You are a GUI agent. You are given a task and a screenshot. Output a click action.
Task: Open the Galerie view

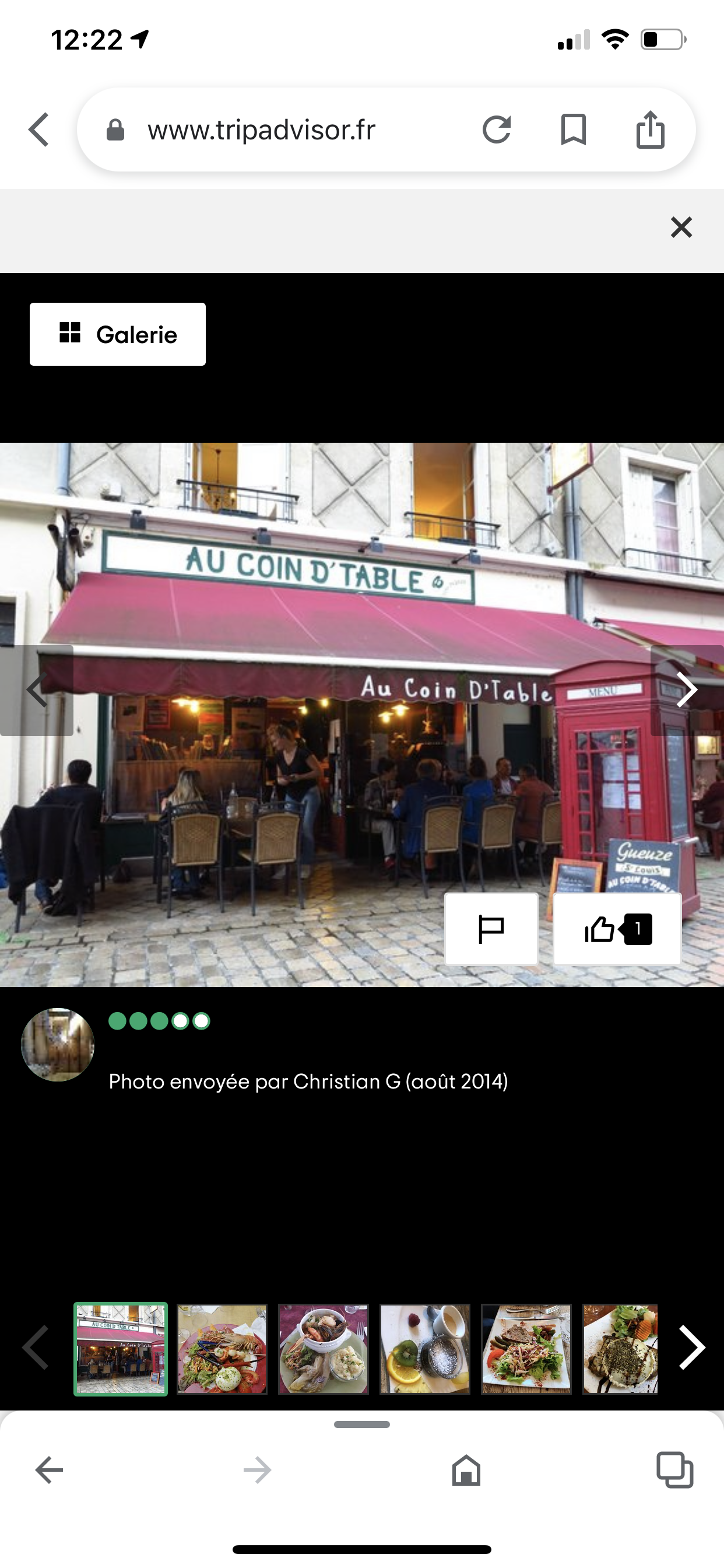[x=117, y=334]
